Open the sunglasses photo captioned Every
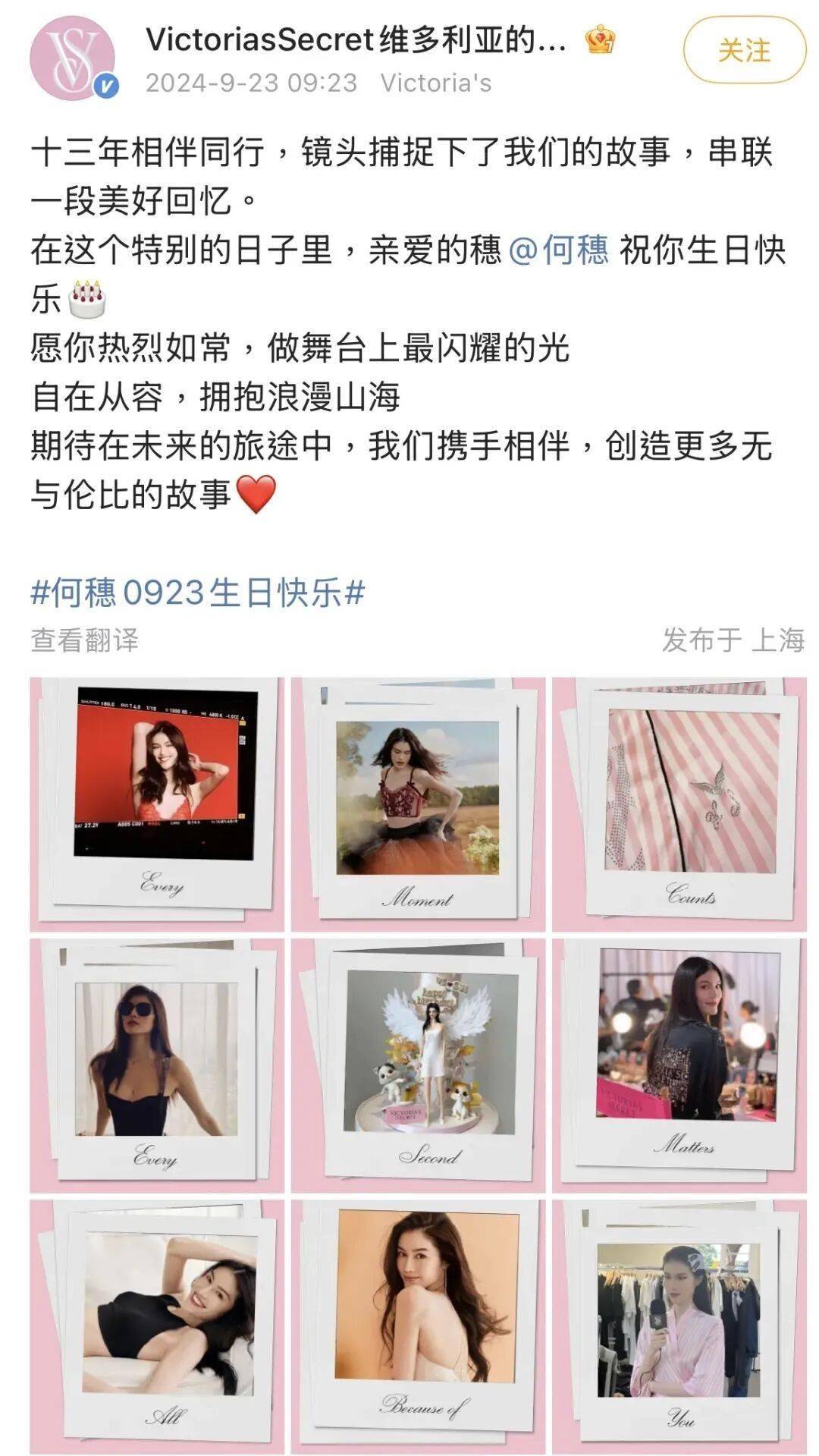819x1456 pixels. point(157,1065)
